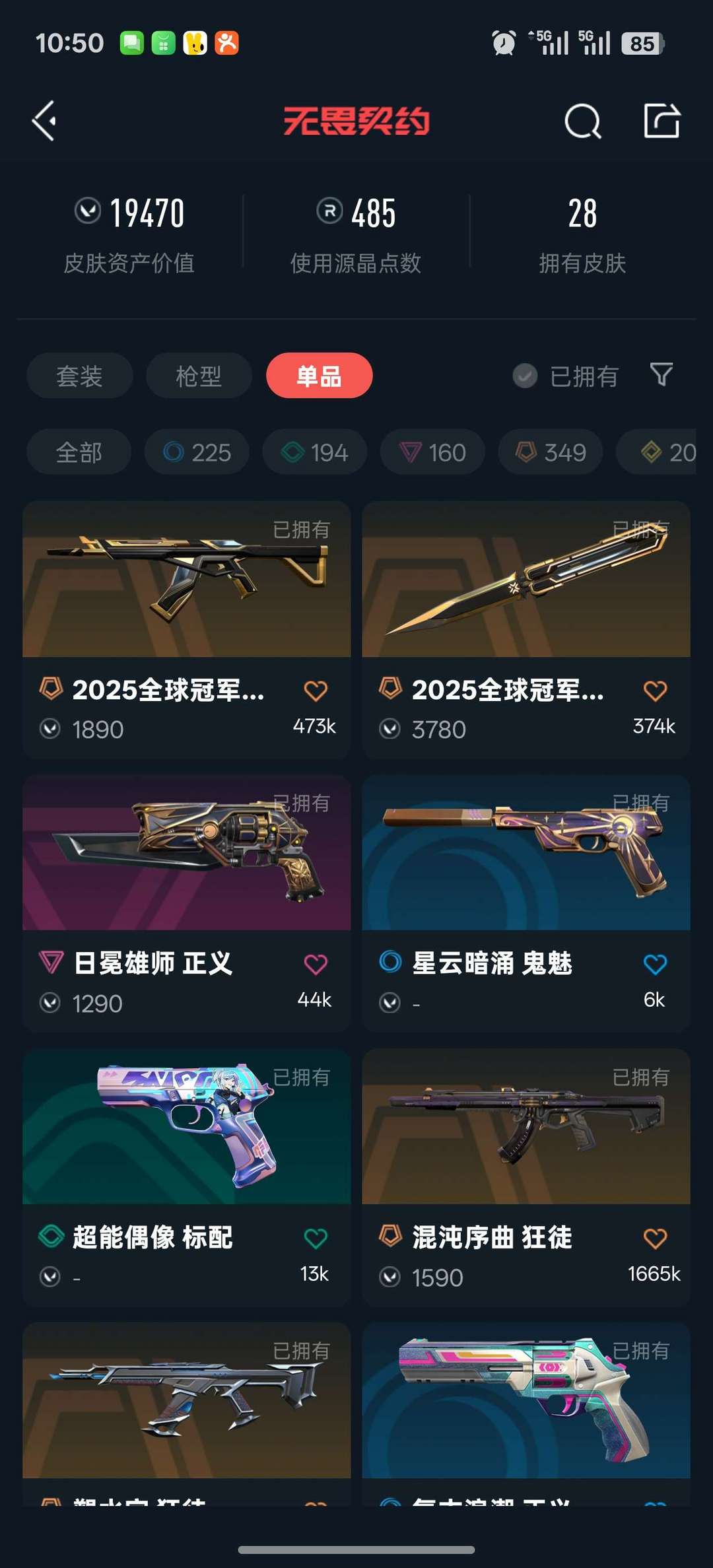
Task: Open the filter funnel icon
Action: 661,374
